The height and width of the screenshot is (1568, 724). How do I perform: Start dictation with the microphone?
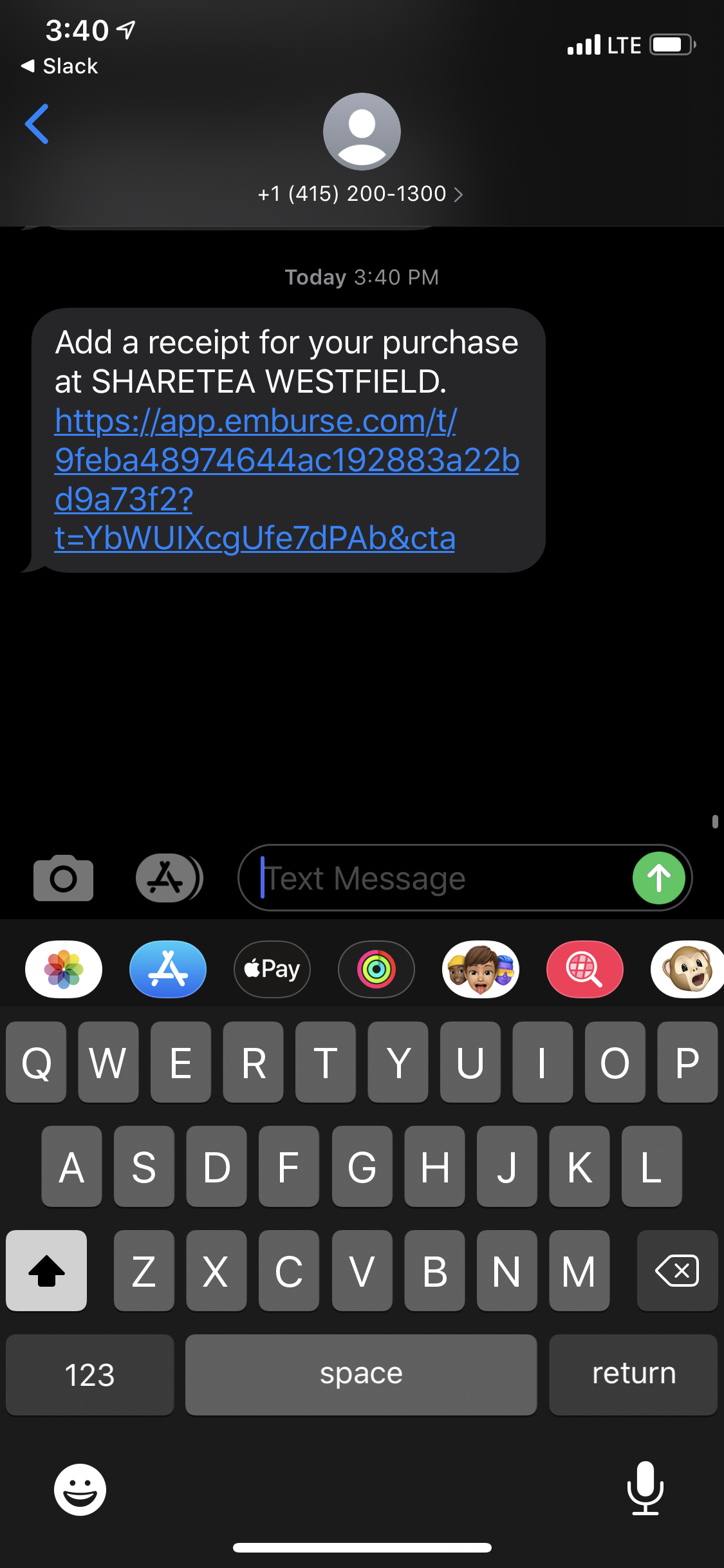[x=645, y=1488]
